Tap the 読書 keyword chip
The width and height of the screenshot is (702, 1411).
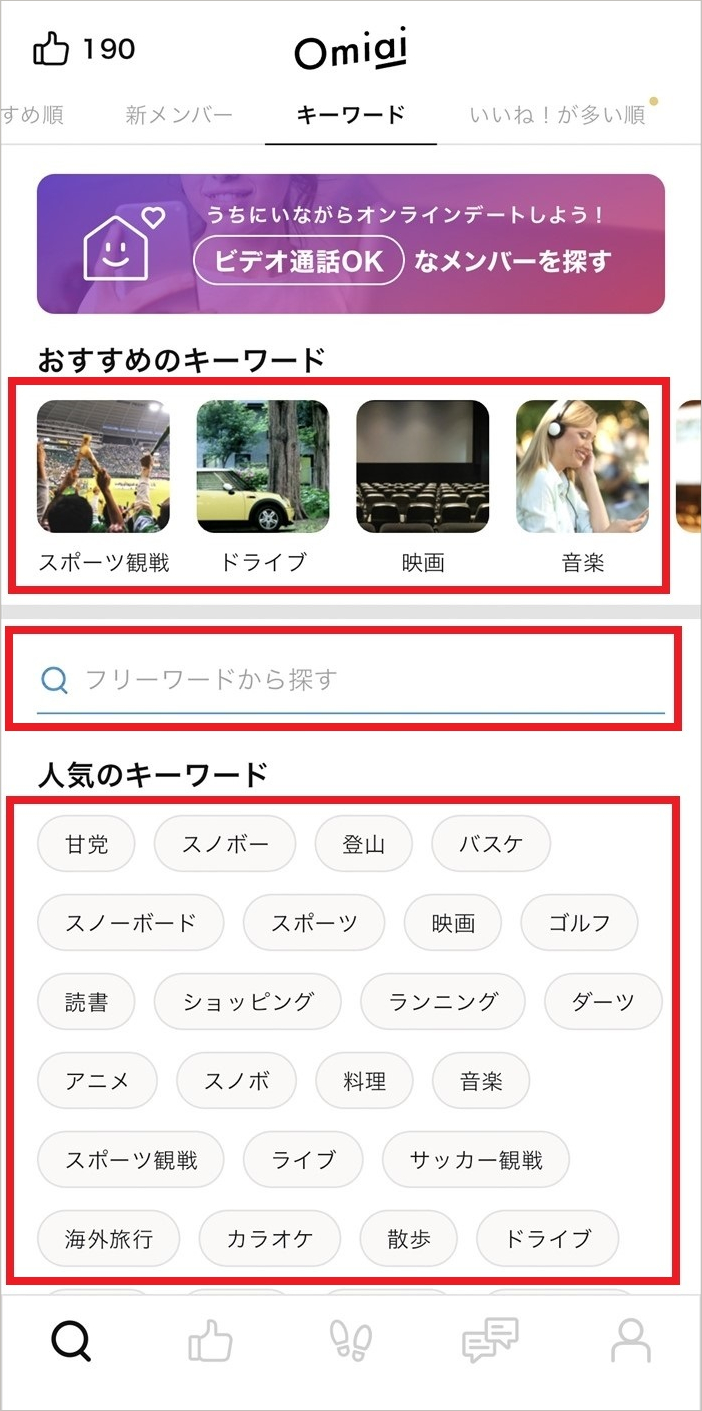pos(86,1001)
